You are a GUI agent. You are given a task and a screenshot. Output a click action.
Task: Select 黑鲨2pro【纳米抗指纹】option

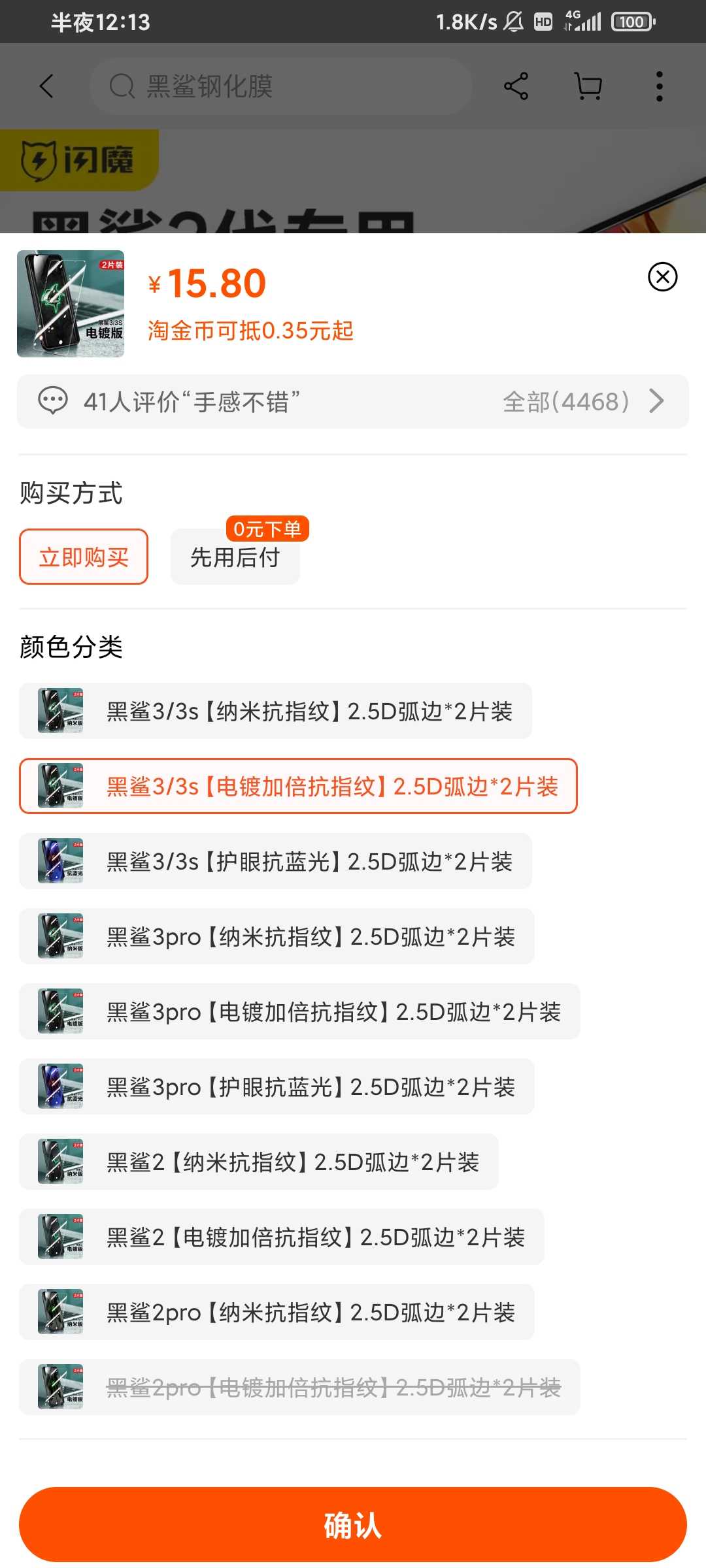pos(277,1312)
